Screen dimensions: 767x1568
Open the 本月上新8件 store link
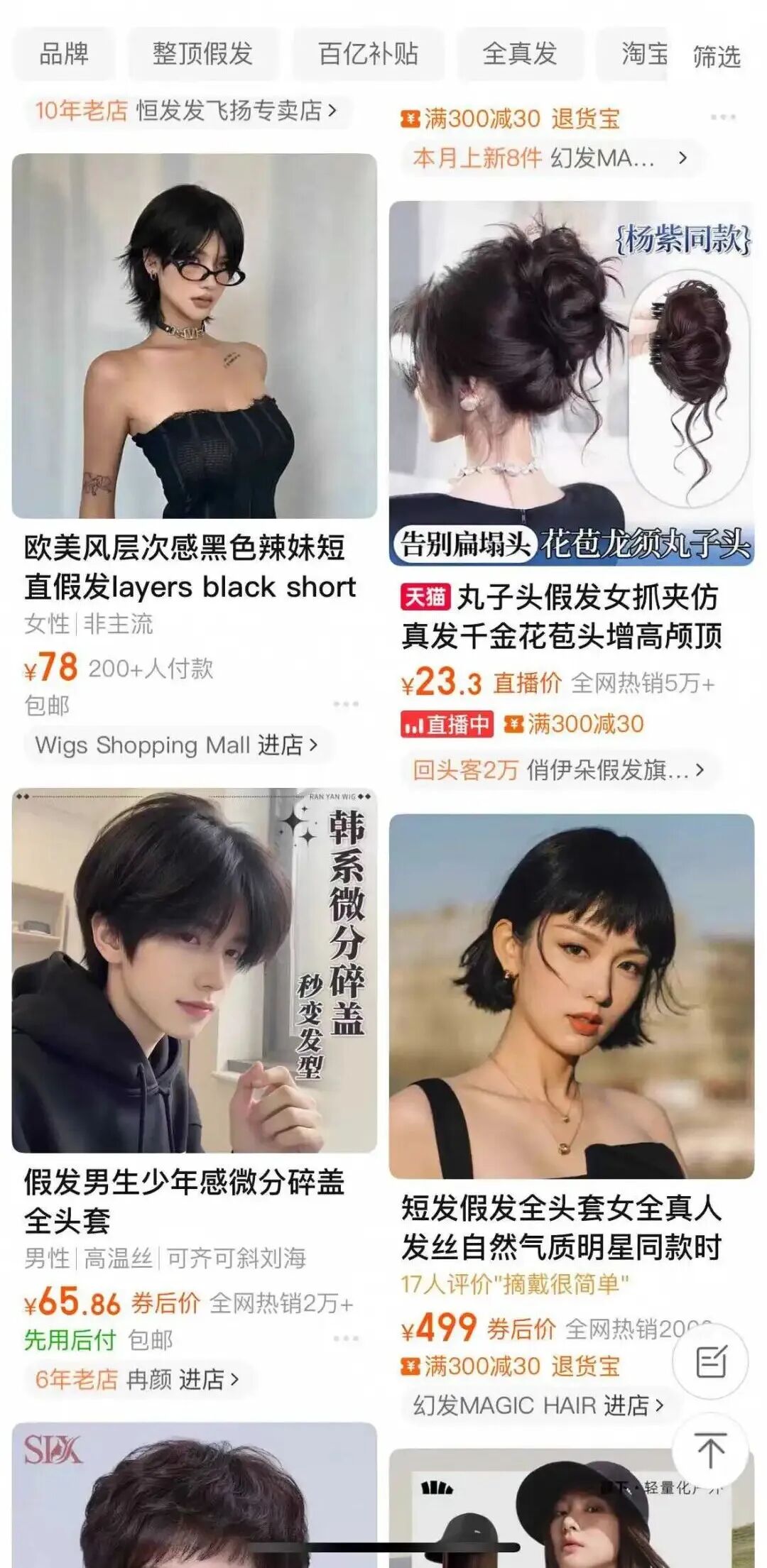(x=551, y=158)
